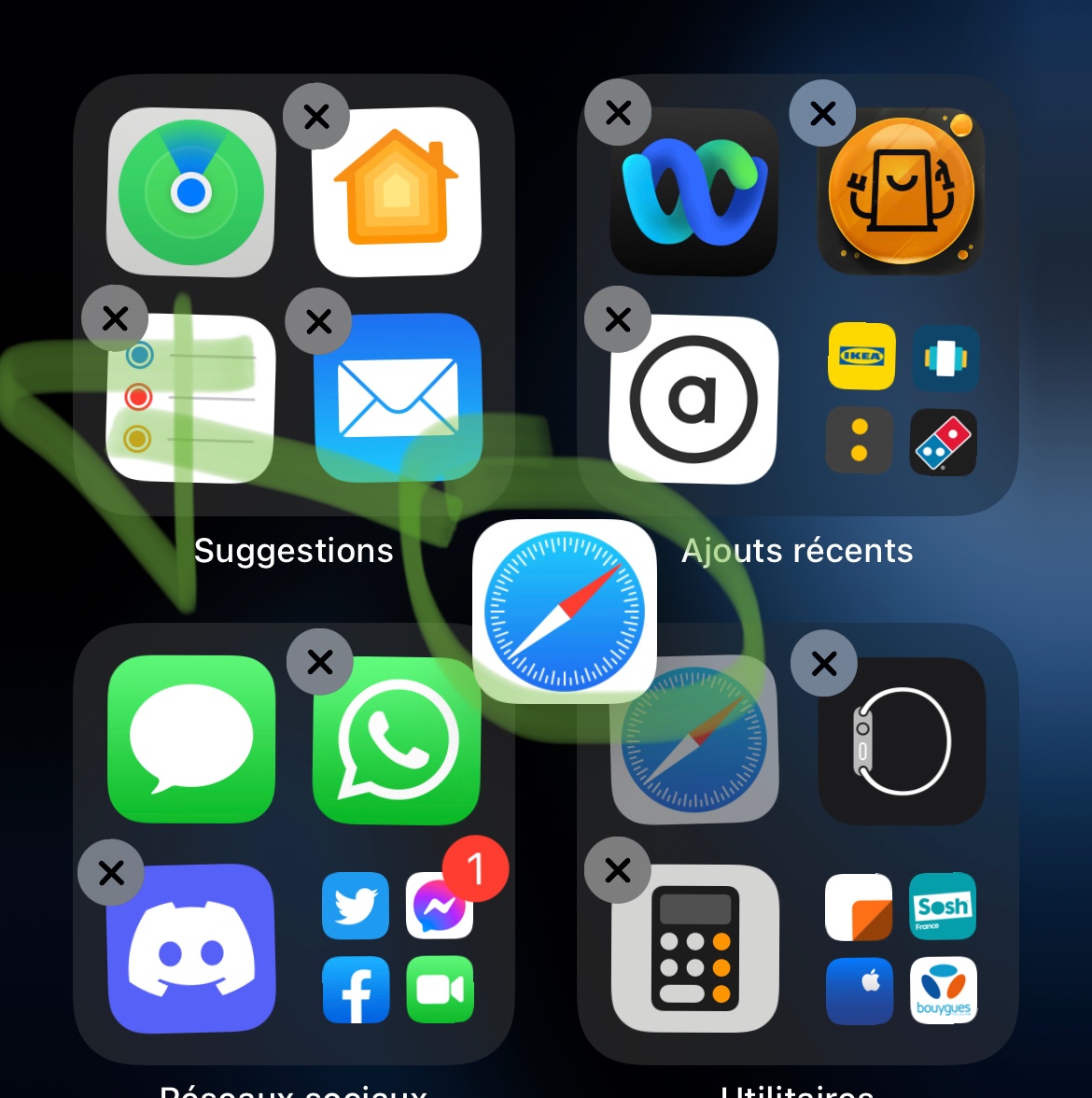Viewport: 1092px width, 1098px height.
Task: Remove the orange shopping-bag app via its X
Action: point(822,113)
